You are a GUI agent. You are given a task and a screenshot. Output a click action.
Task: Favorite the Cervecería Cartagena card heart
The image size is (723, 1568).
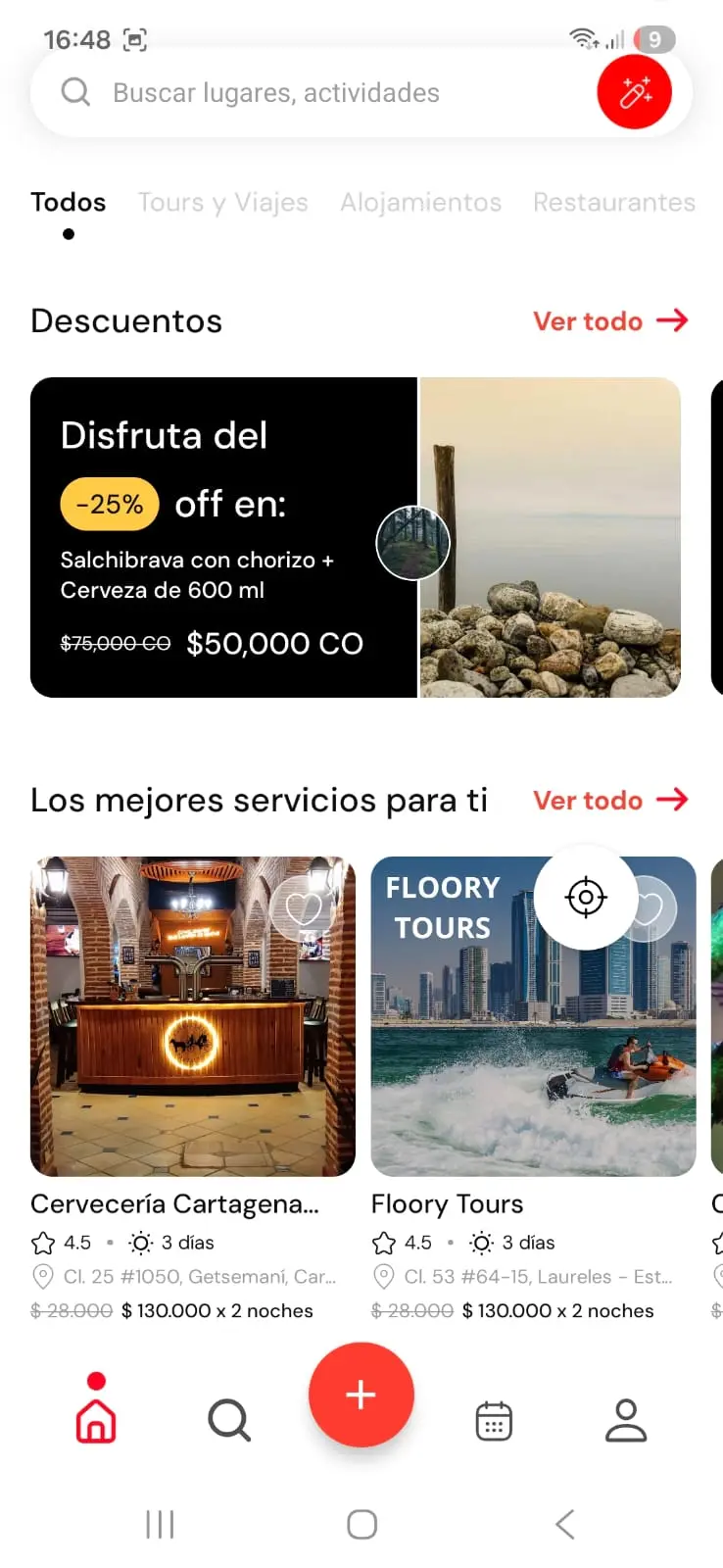306,907
